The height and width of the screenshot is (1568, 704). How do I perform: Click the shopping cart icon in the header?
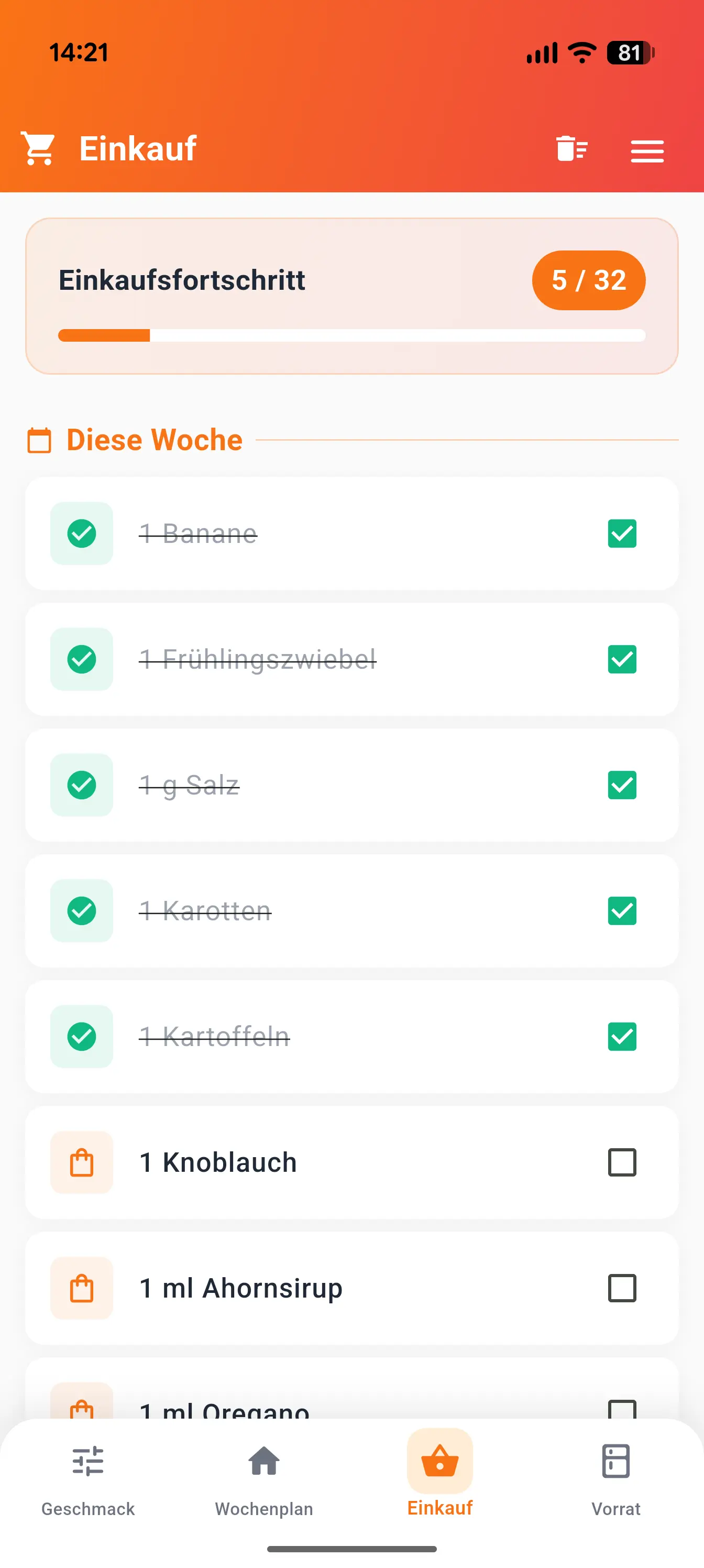(38, 148)
